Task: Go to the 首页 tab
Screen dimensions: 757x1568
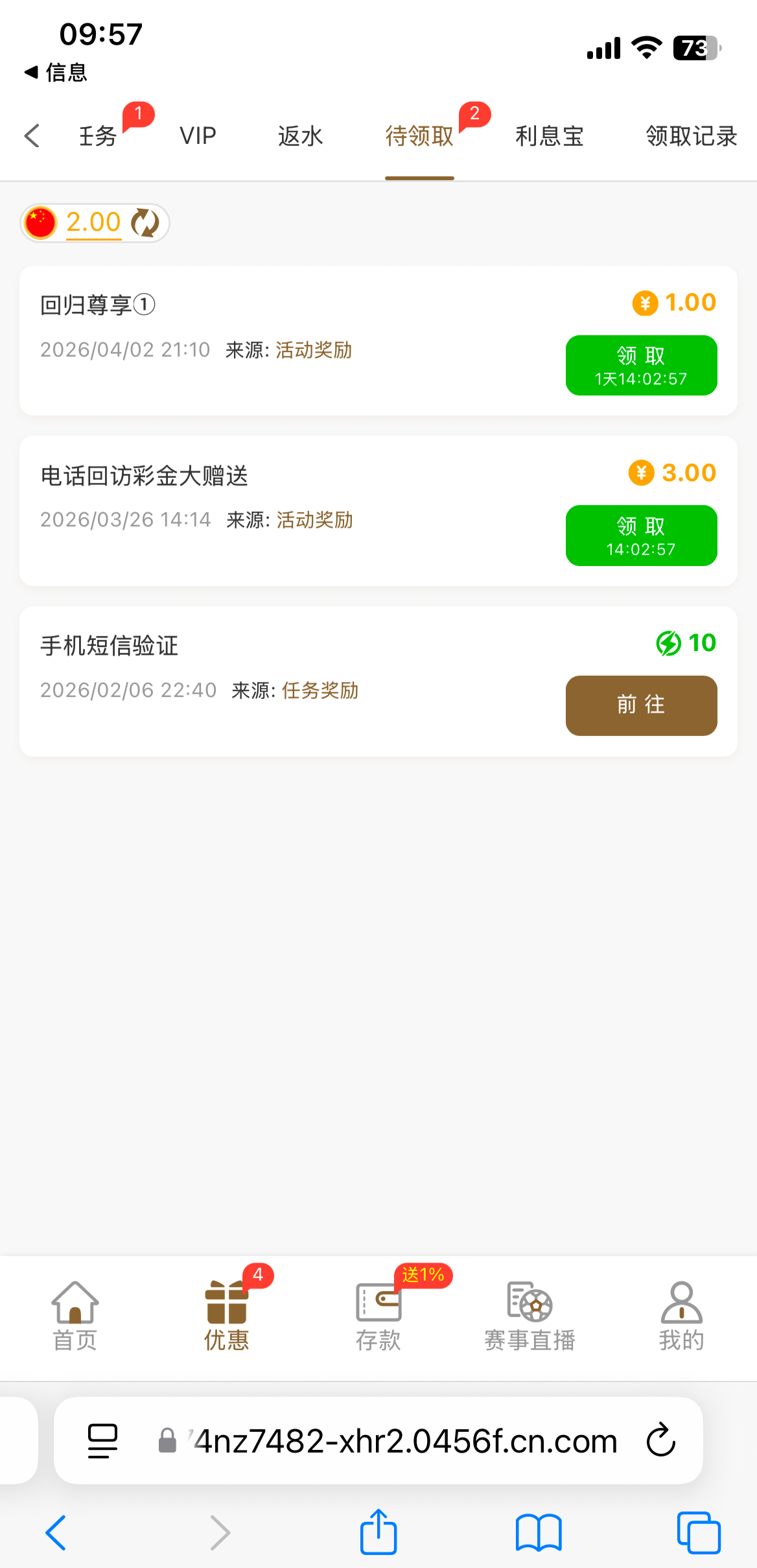Action: click(75, 1315)
